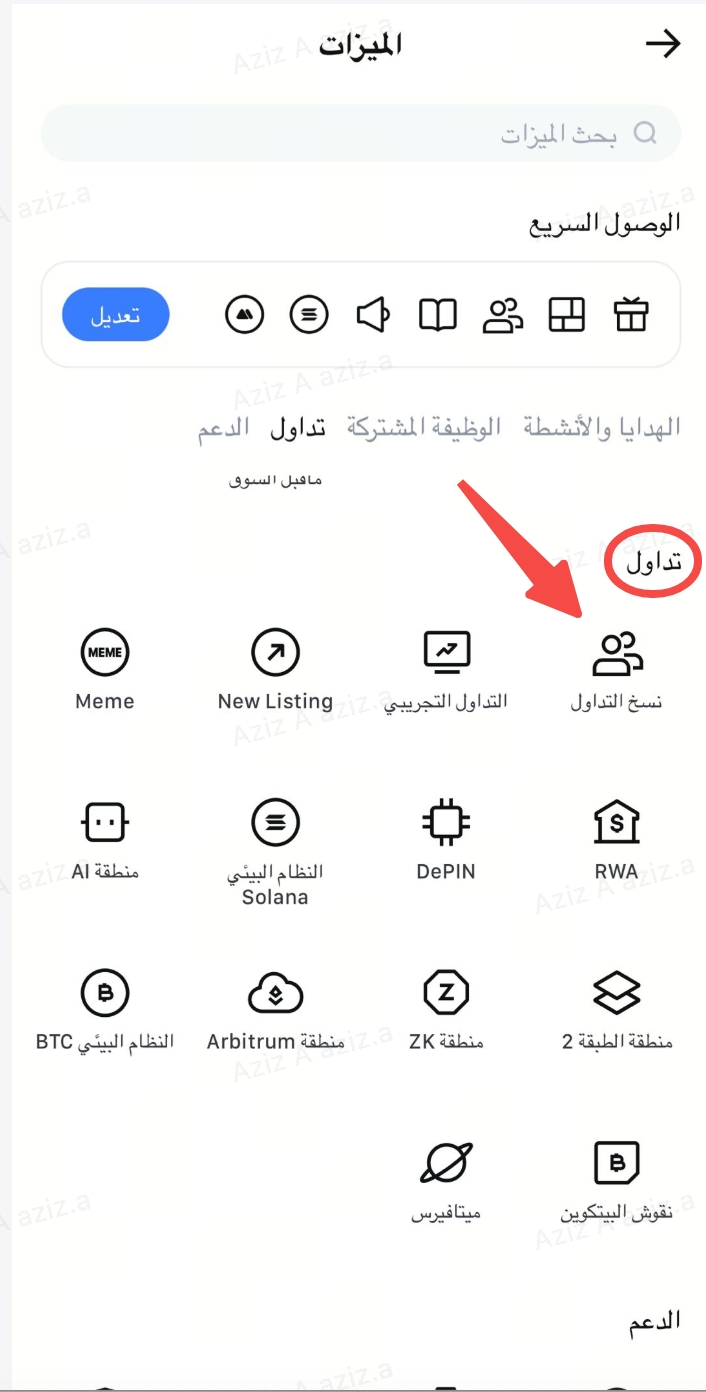
Task: Tap the blue تعديل edit button
Action: tap(116, 315)
